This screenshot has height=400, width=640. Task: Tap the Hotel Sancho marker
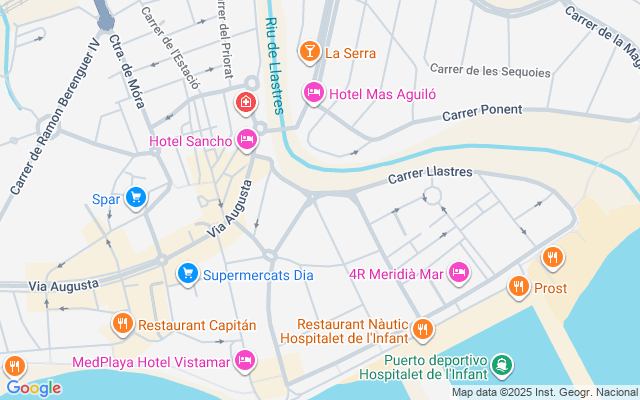(247, 141)
